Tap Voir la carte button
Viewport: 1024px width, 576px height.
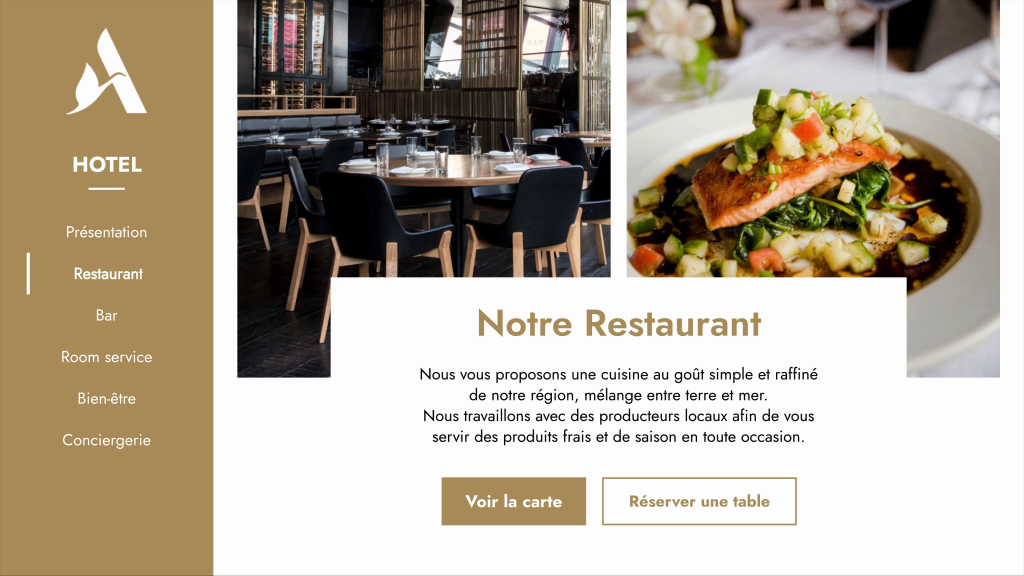[513, 501]
